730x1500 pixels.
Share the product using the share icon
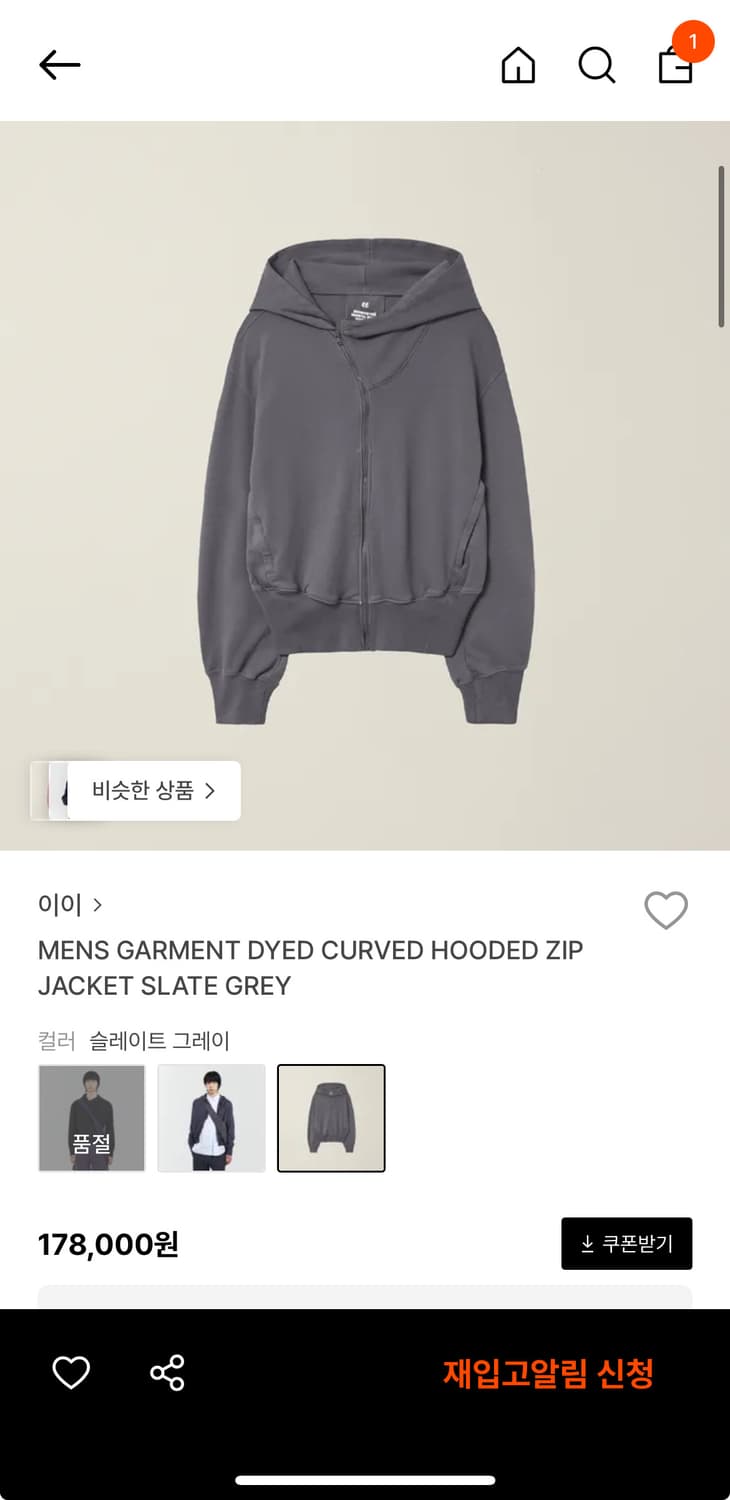point(168,1373)
